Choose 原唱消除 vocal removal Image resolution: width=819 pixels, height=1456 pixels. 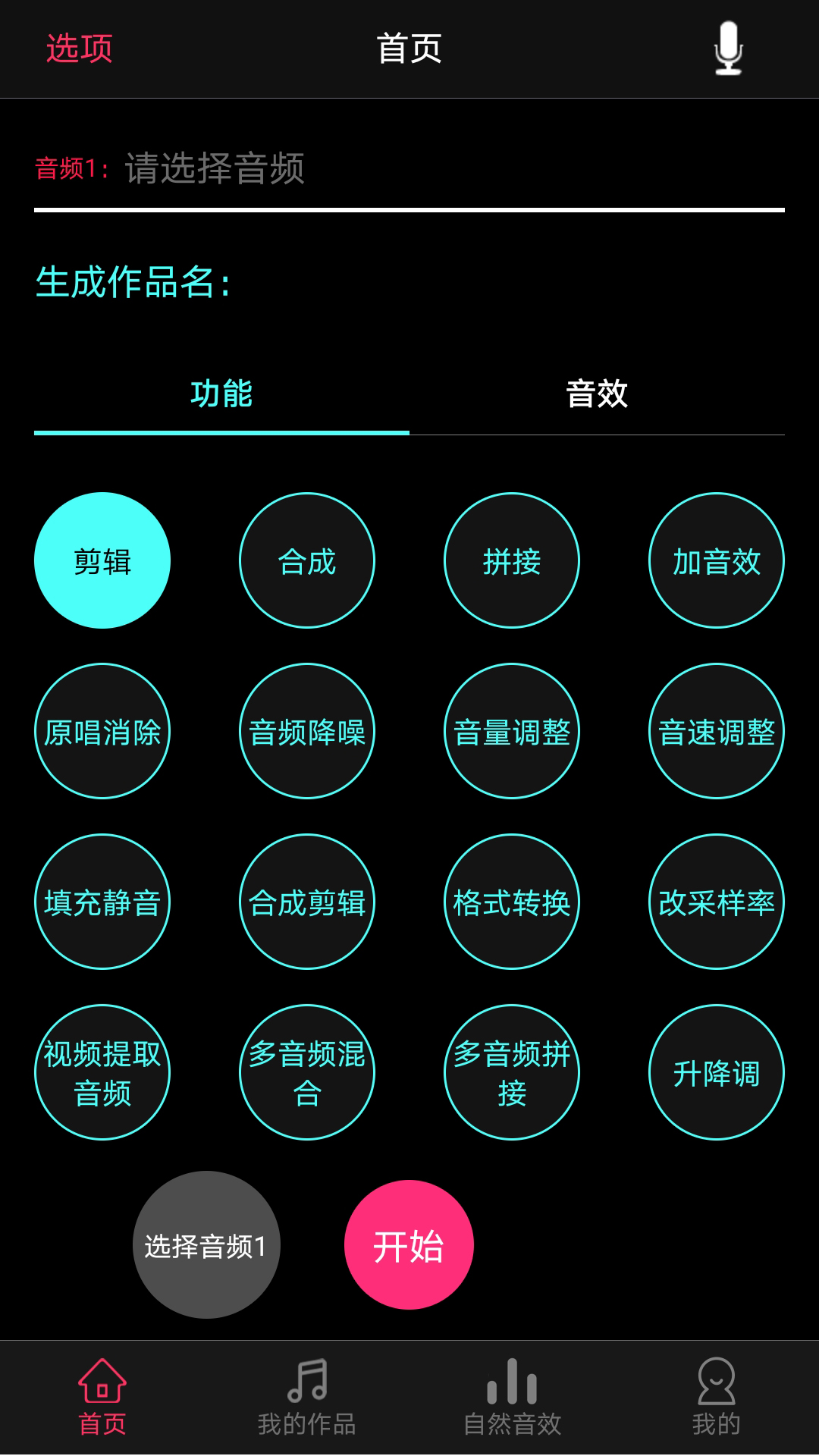coord(102,730)
